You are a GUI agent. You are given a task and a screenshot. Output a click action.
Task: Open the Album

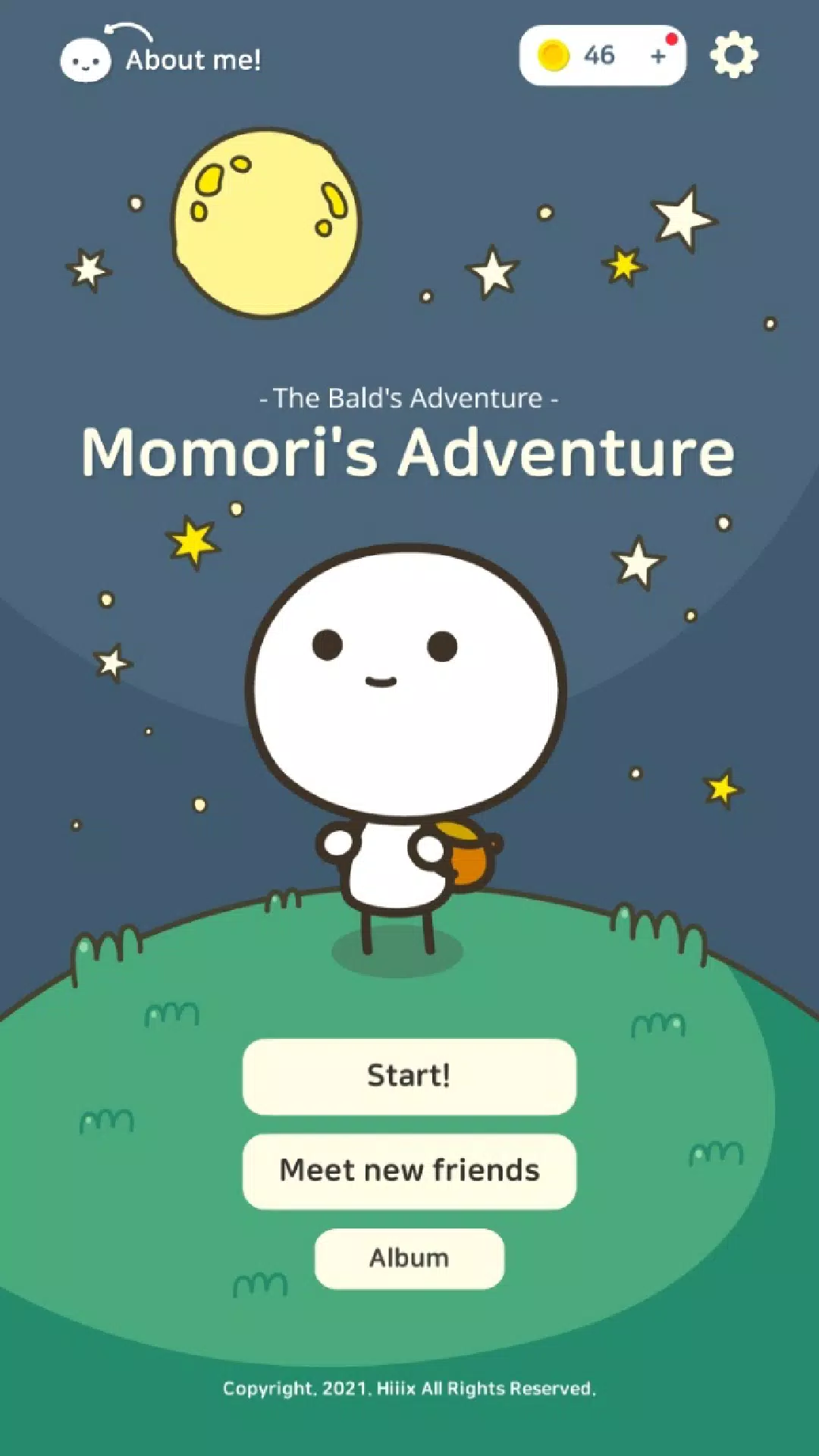[x=409, y=1258]
